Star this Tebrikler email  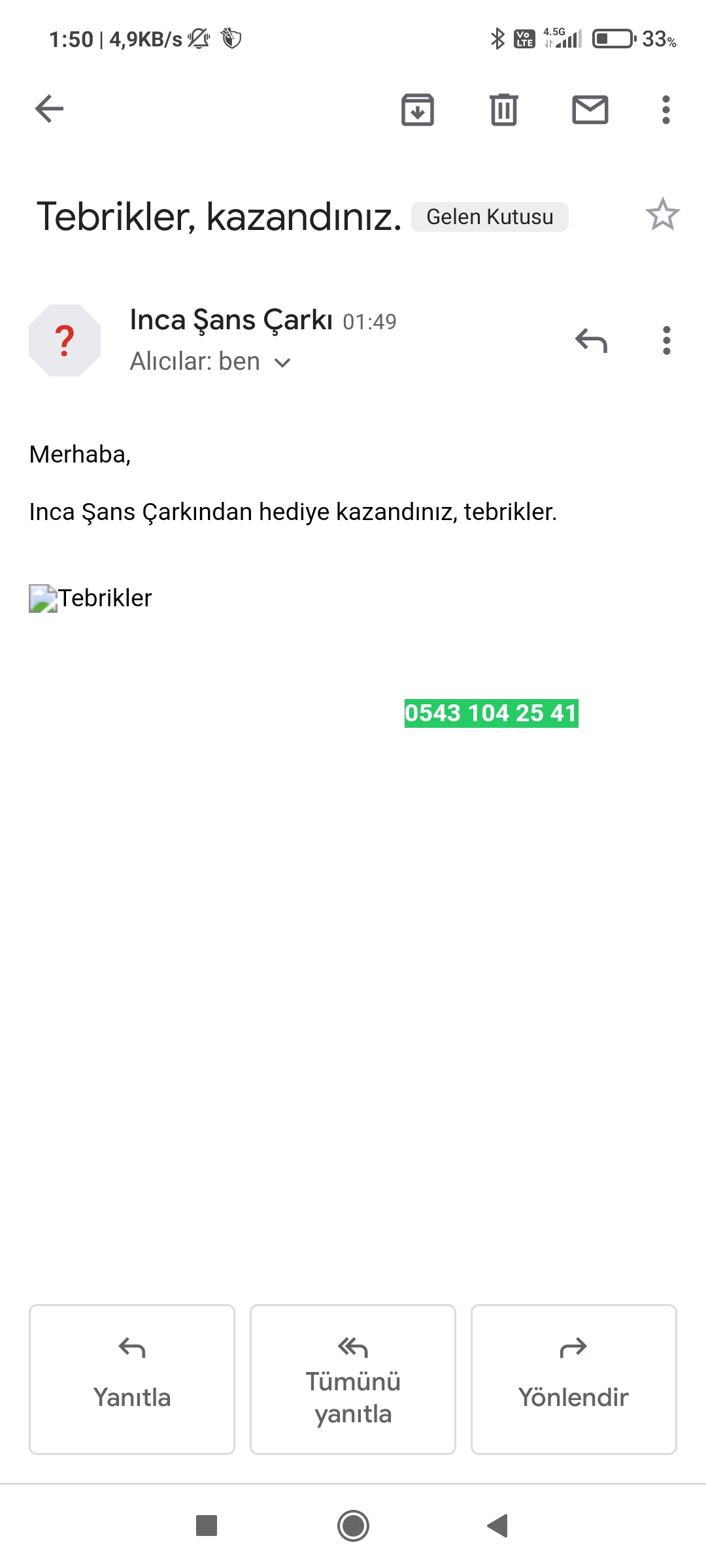pos(662,215)
